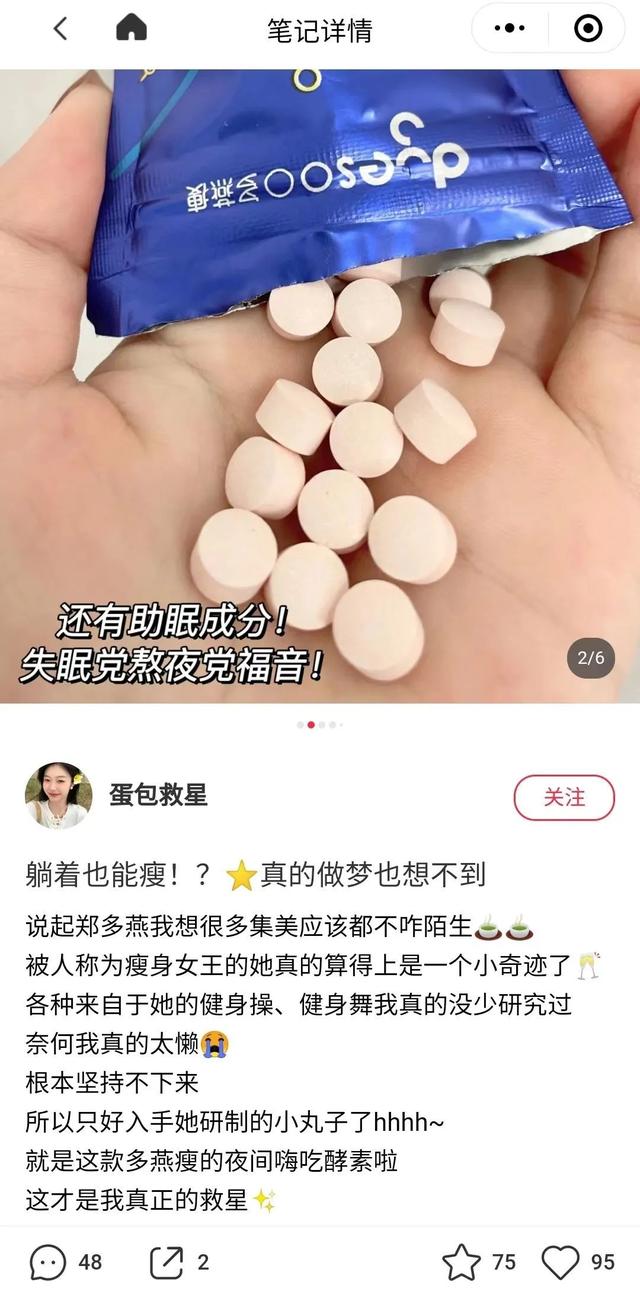Share this note
Image resolution: width=640 pixels, height=1301 pixels.
(179, 1263)
